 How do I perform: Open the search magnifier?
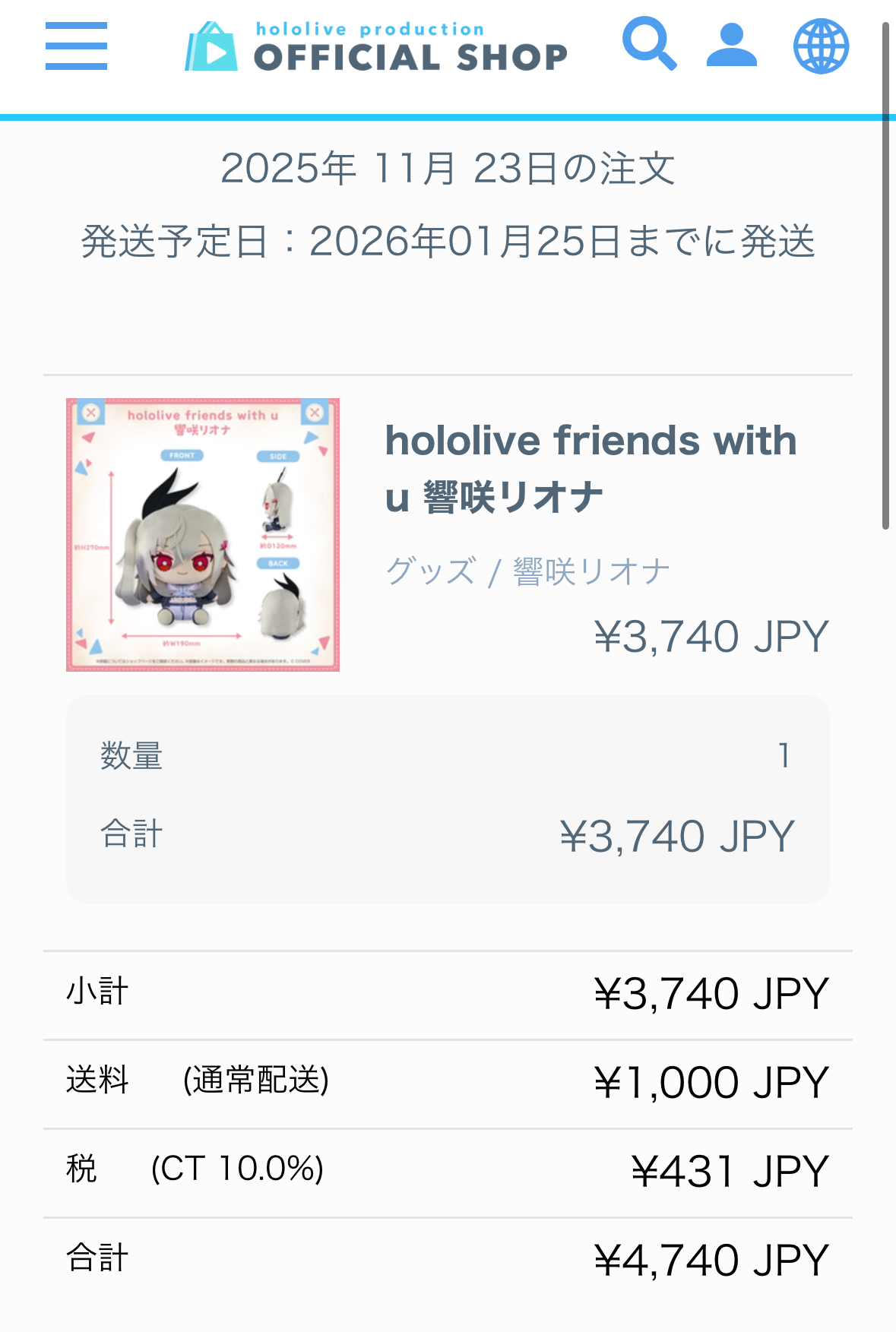(x=648, y=44)
